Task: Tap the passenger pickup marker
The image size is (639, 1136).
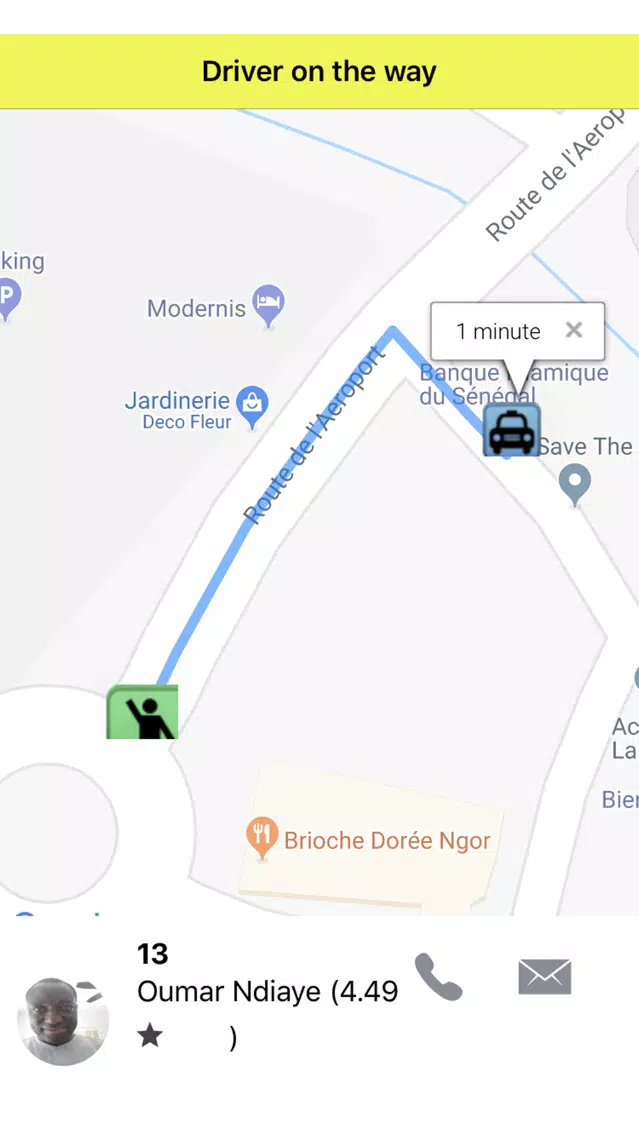Action: click(142, 713)
